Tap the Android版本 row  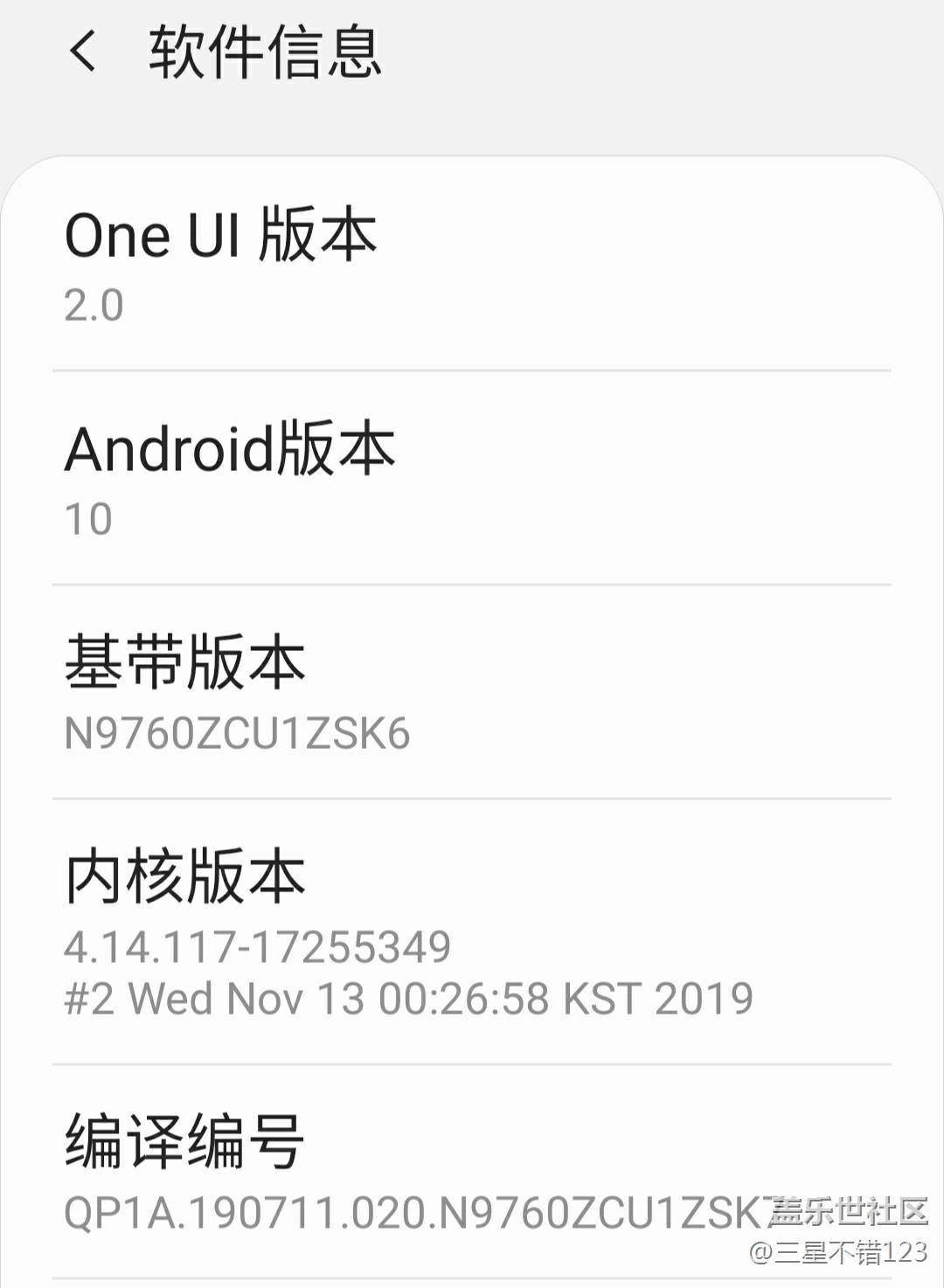pyautogui.click(x=472, y=479)
